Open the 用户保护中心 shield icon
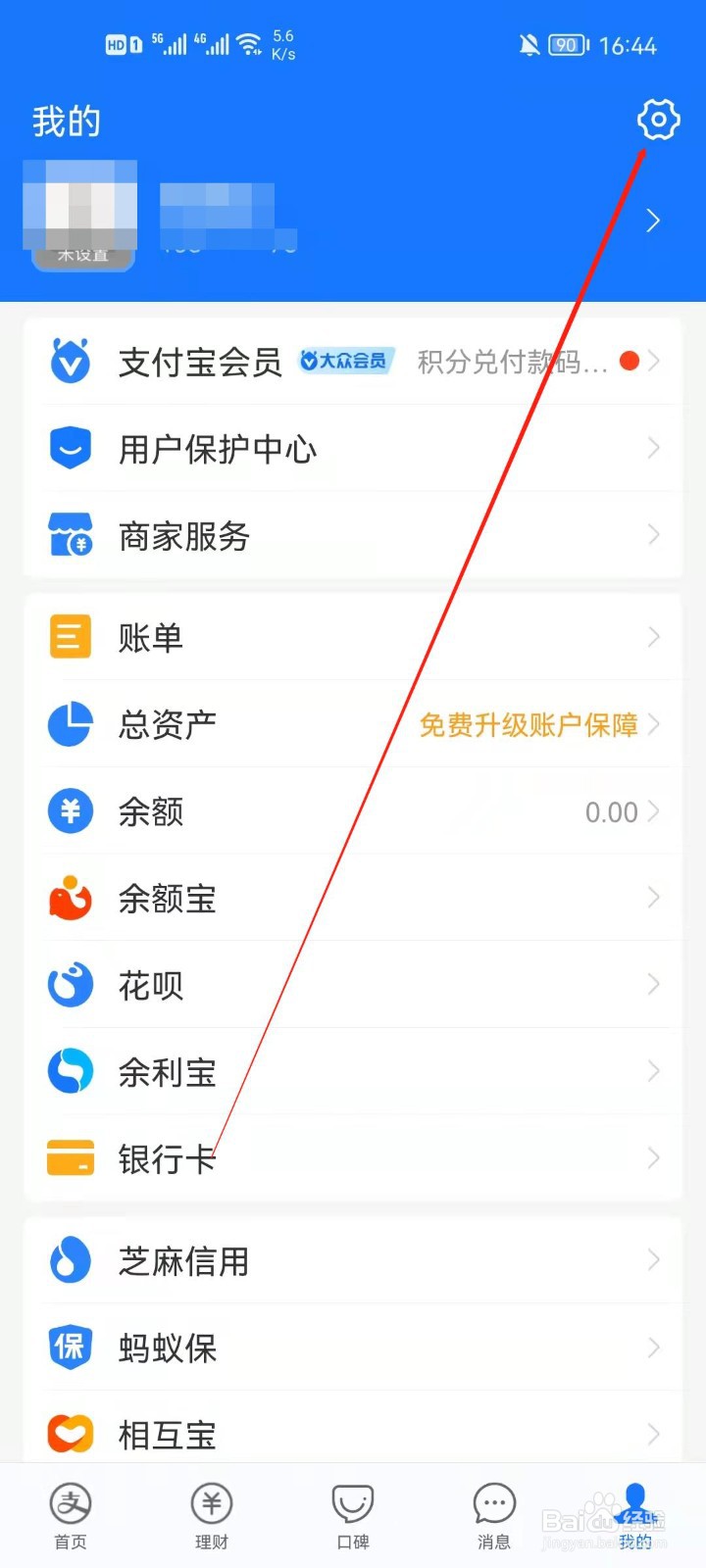The height and width of the screenshot is (1568, 706). (x=69, y=448)
